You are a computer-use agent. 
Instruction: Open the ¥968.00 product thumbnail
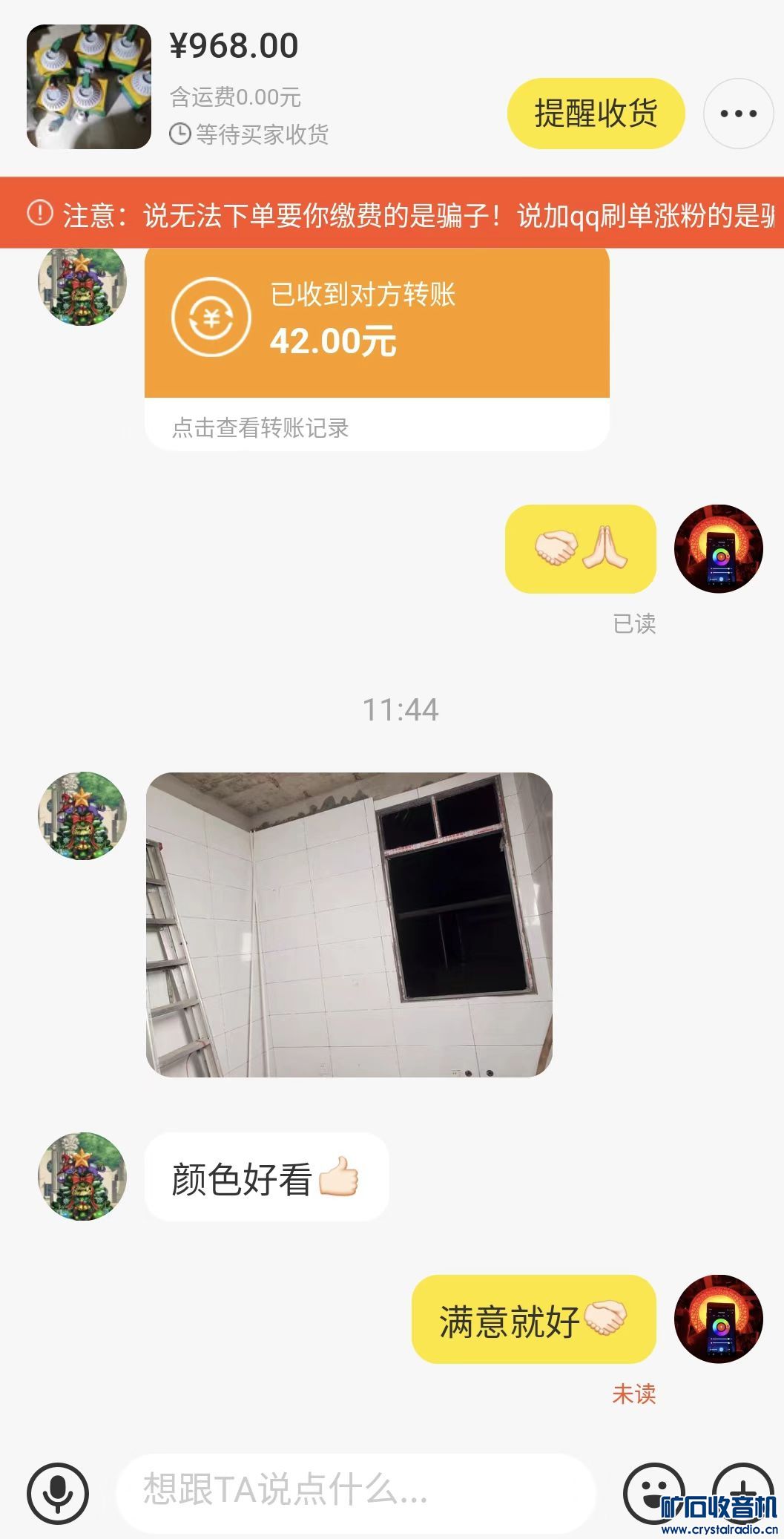click(89, 87)
